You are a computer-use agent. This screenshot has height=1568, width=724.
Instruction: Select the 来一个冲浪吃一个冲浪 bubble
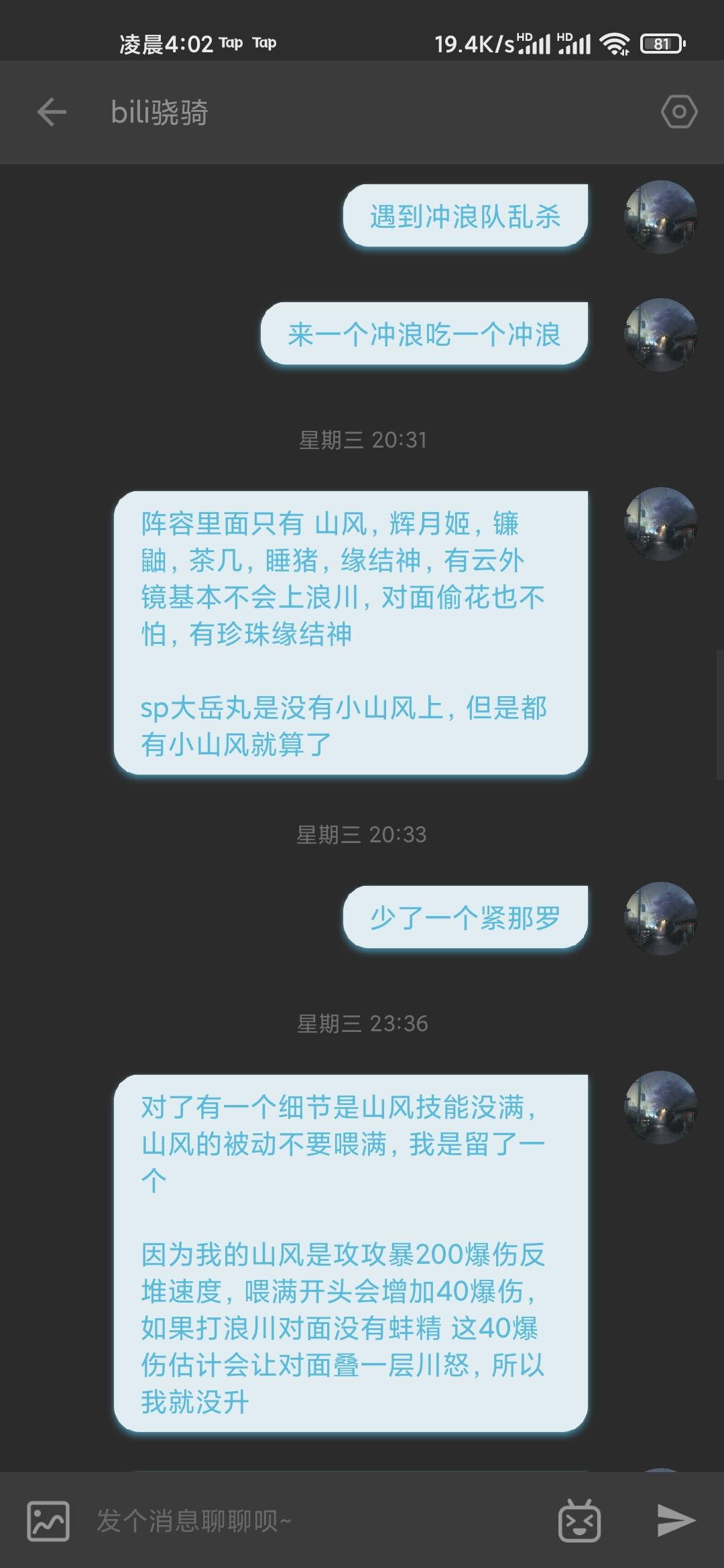coord(427,333)
